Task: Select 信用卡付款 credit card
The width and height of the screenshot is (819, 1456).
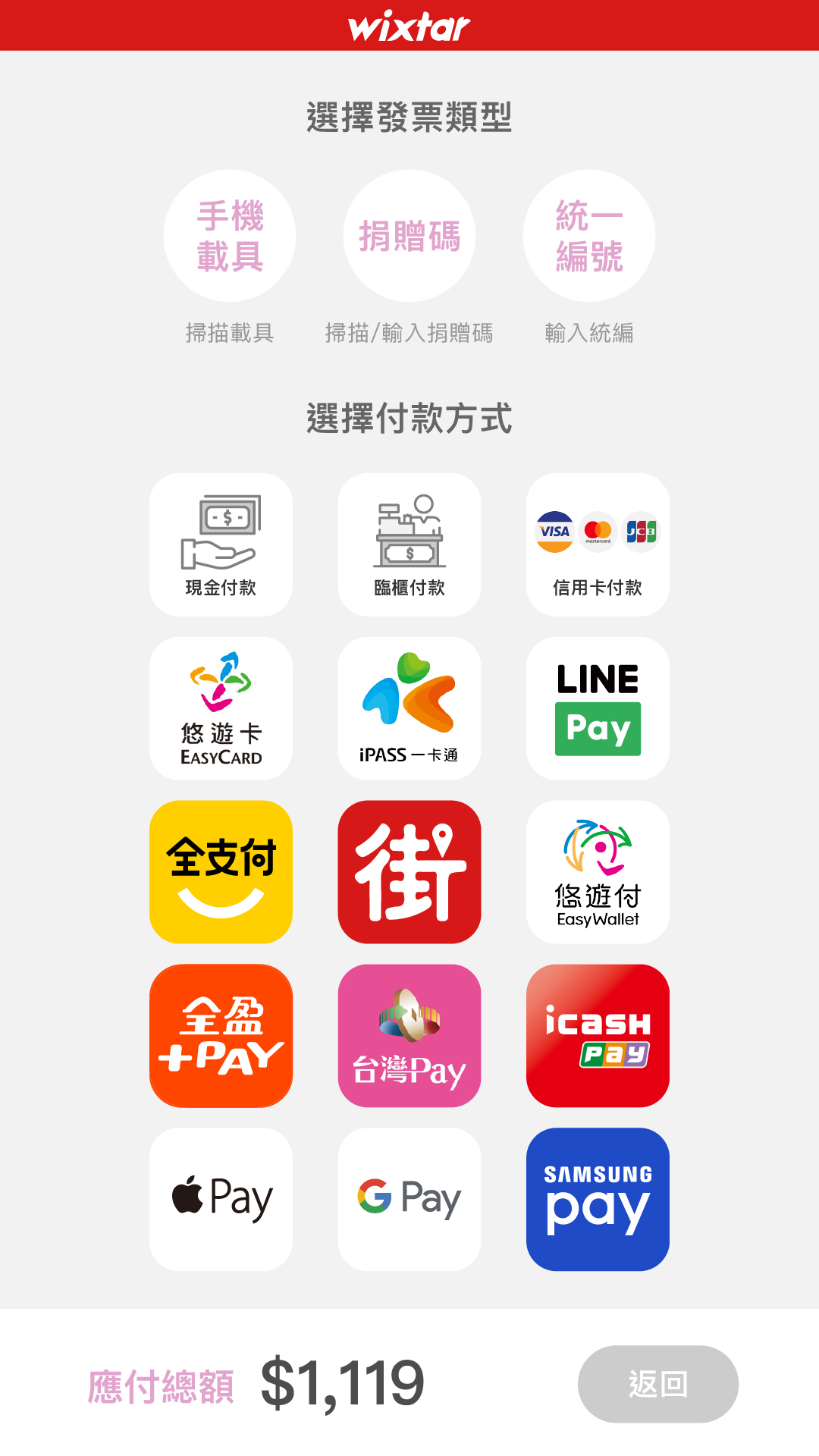Action: coord(598,544)
